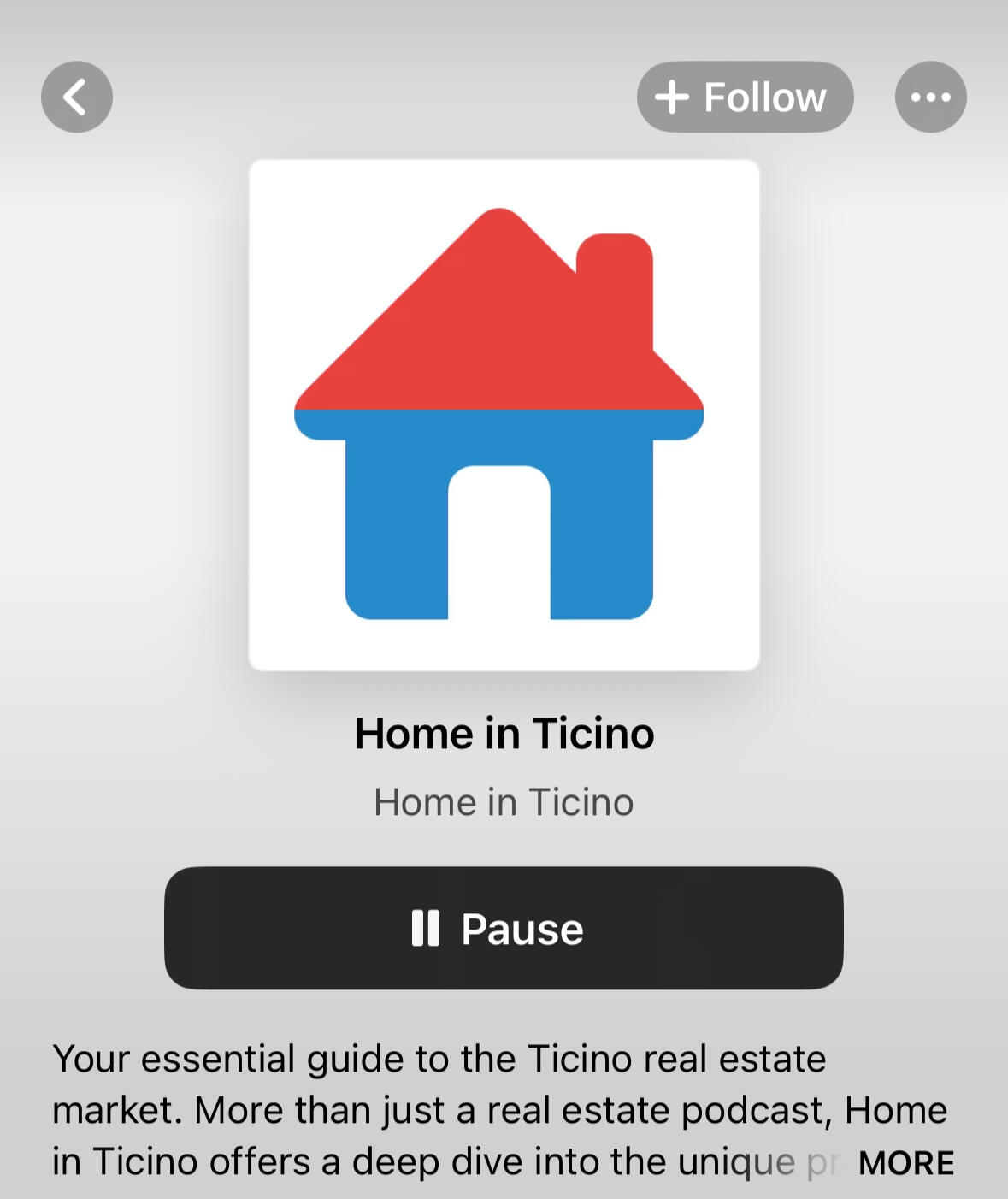
Task: Go back to the previous screen
Action: (77, 97)
